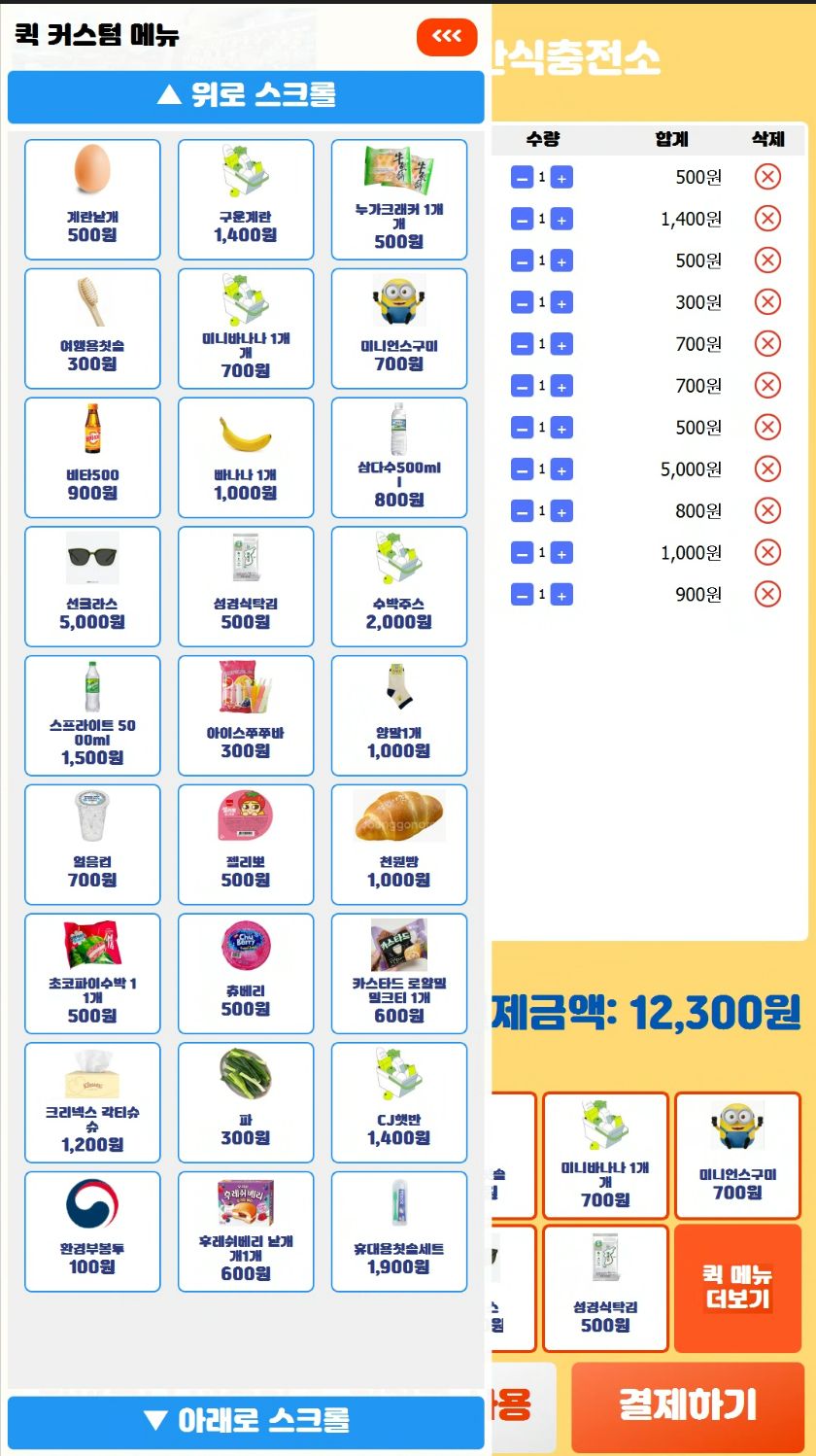The height and width of the screenshot is (1456, 816).
Task: Pick 크리넥스 각티슈 1,200원
Action: pos(92,1103)
